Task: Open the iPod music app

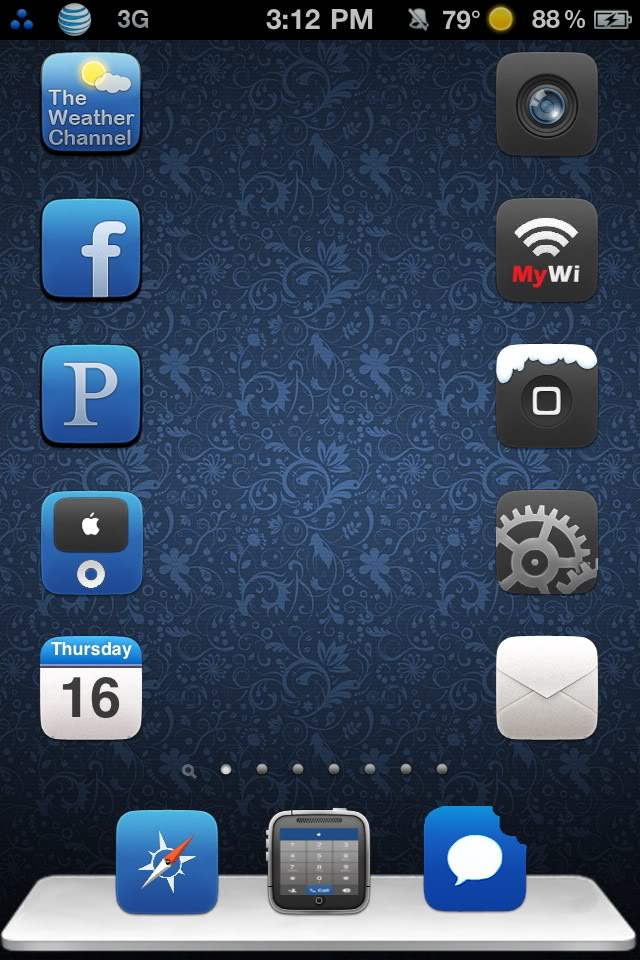Action: pos(91,542)
